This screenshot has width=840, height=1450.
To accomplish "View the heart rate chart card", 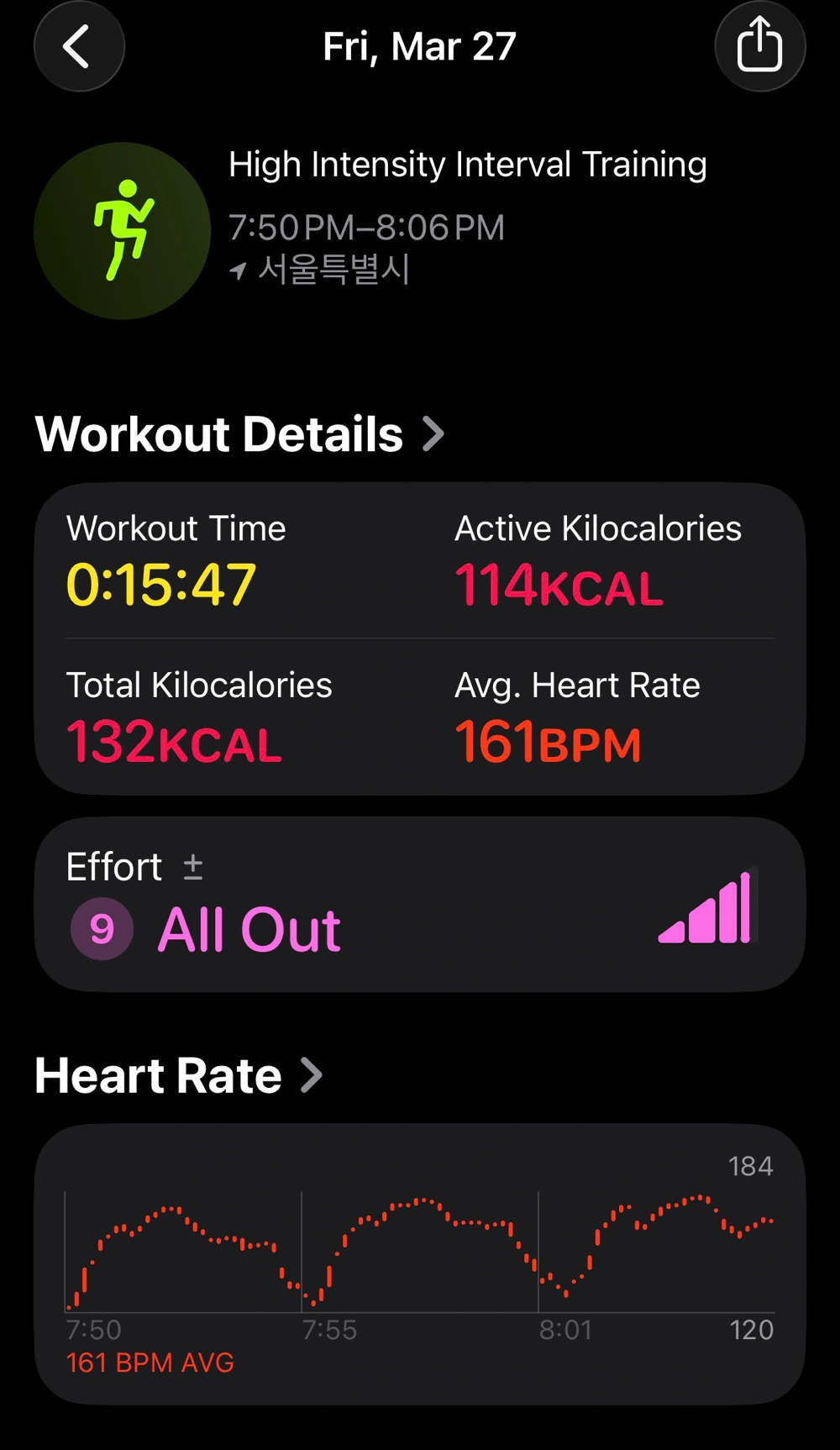I will [x=418, y=1263].
